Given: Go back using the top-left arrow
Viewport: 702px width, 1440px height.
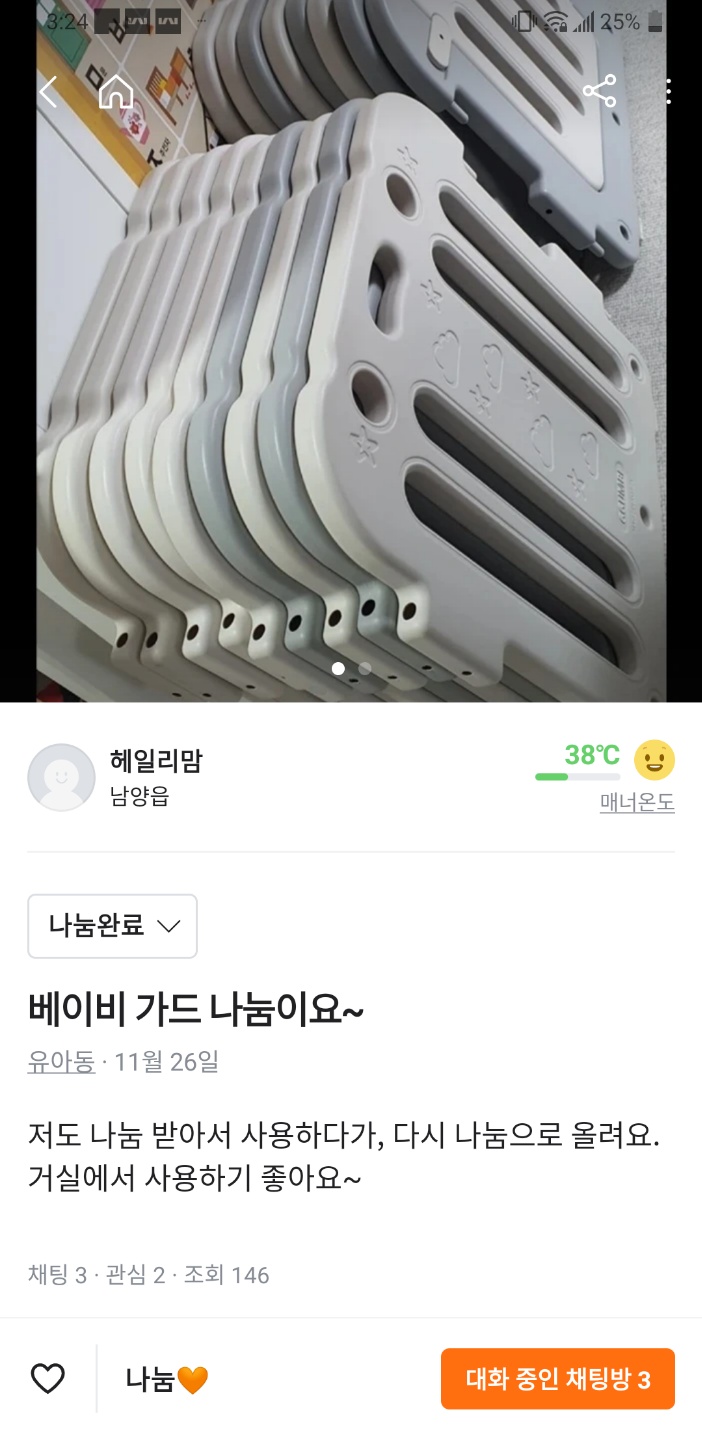Looking at the screenshot, I should 47,92.
